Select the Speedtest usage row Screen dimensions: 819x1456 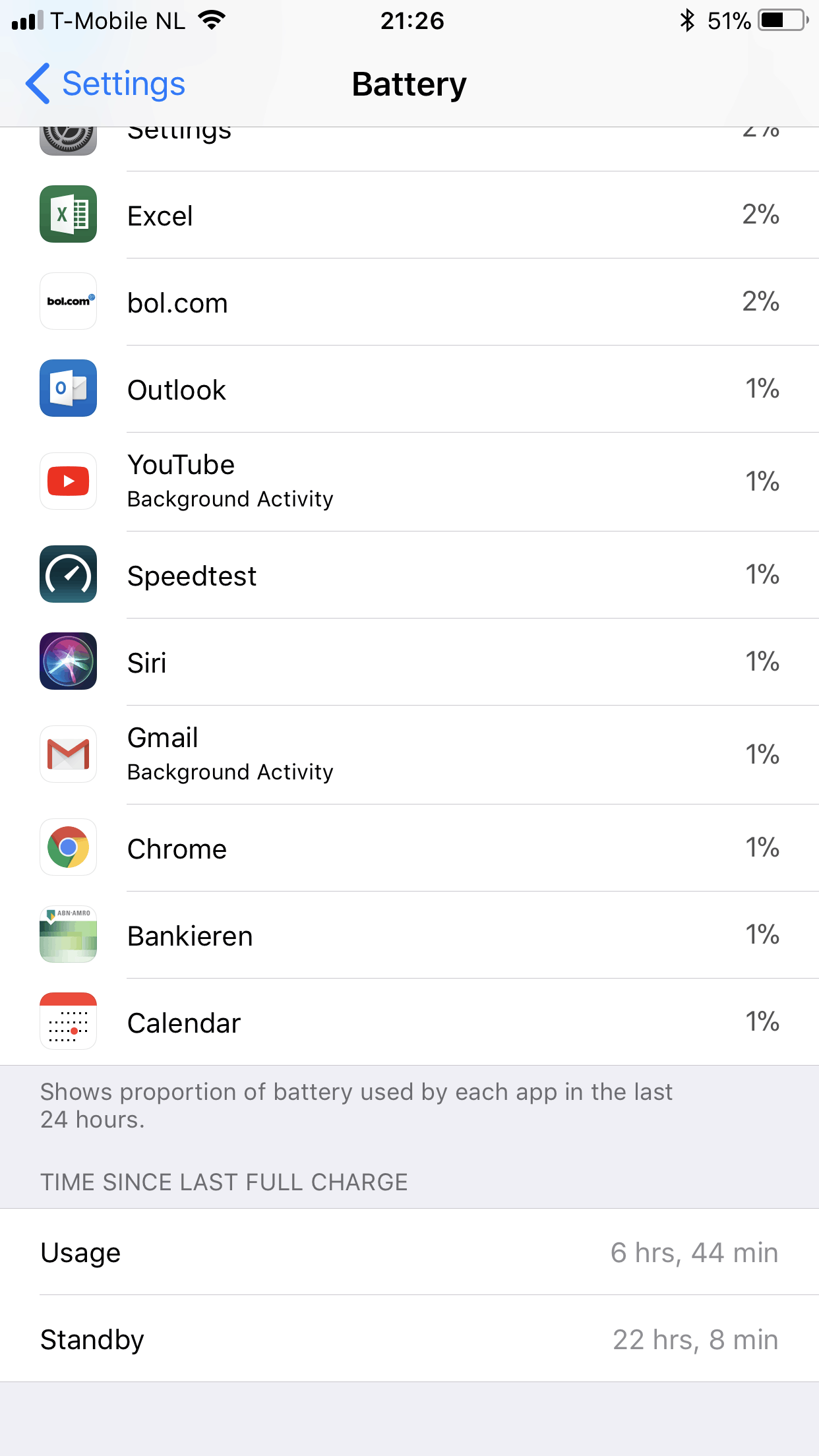click(409, 575)
